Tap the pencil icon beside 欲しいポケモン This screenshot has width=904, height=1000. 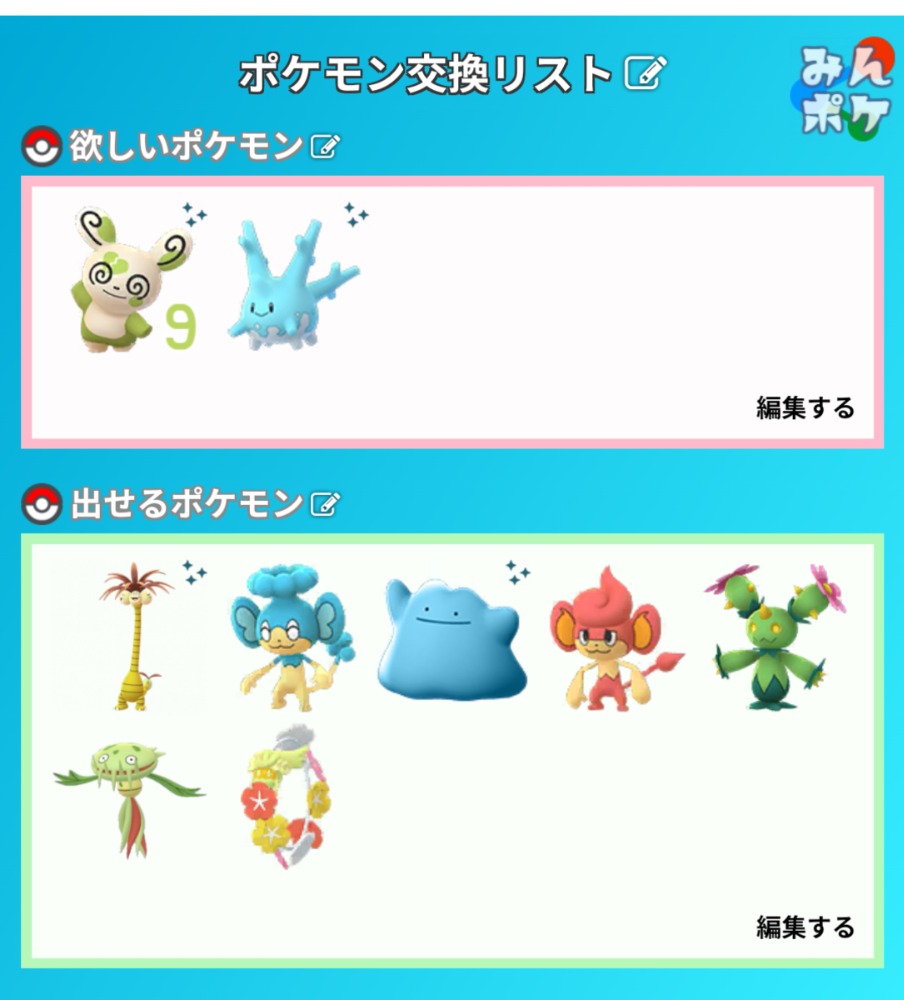pos(325,148)
